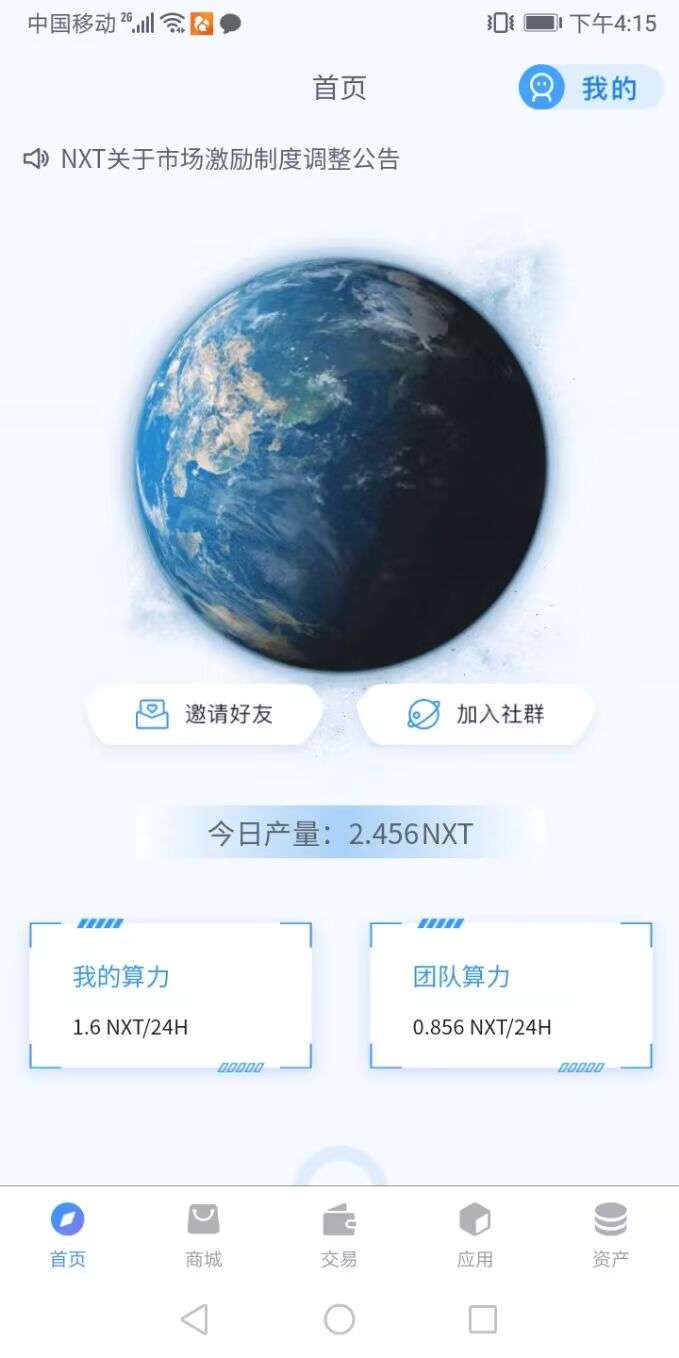The image size is (679, 1358).
Task: Go to the 交易 tab
Action: pyautogui.click(x=339, y=1236)
